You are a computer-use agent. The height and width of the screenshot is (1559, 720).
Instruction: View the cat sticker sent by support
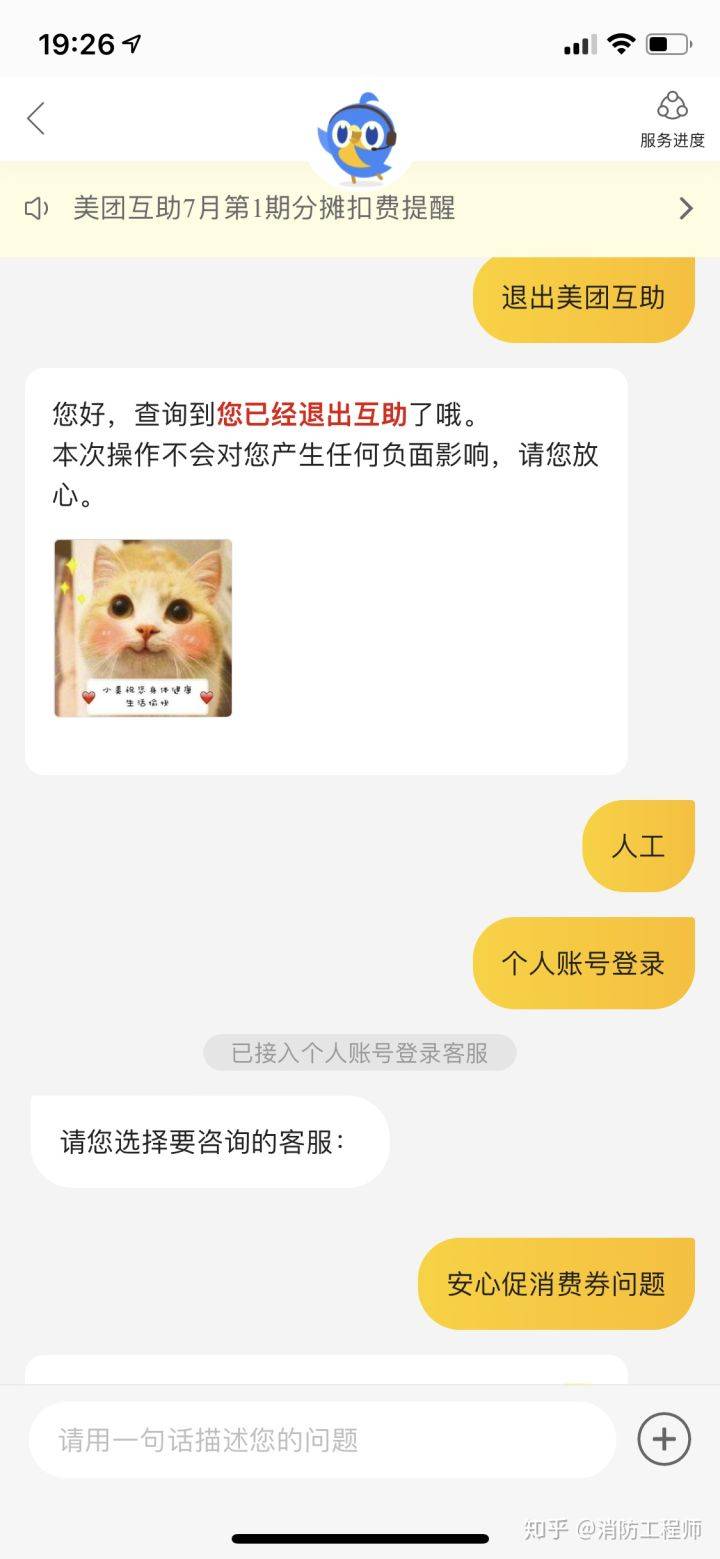pos(142,627)
